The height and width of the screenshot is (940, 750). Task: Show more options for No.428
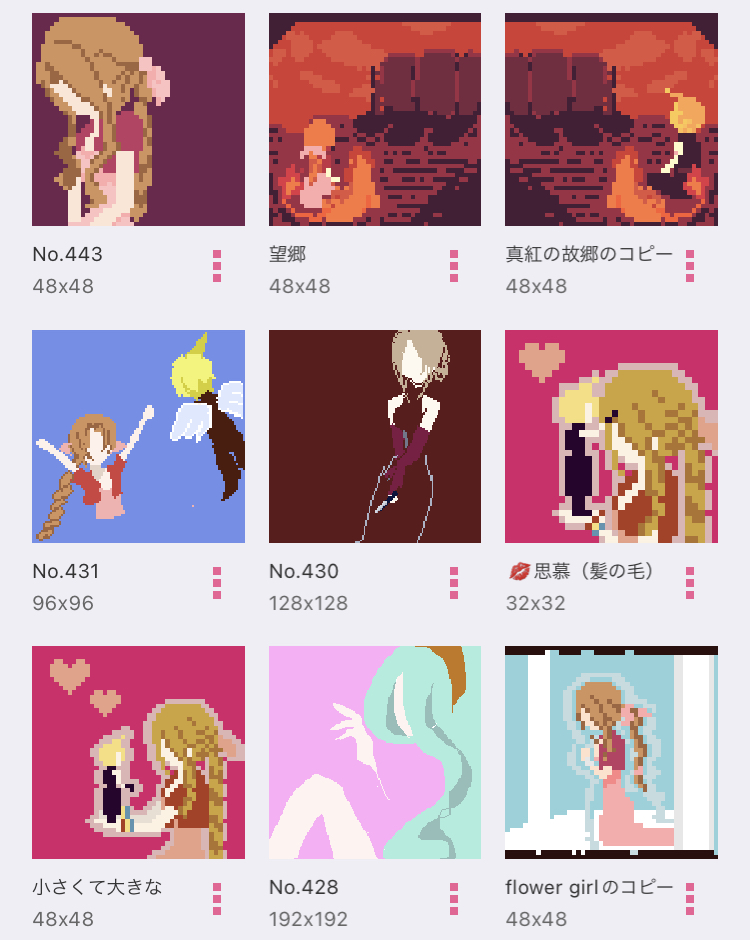[x=454, y=899]
